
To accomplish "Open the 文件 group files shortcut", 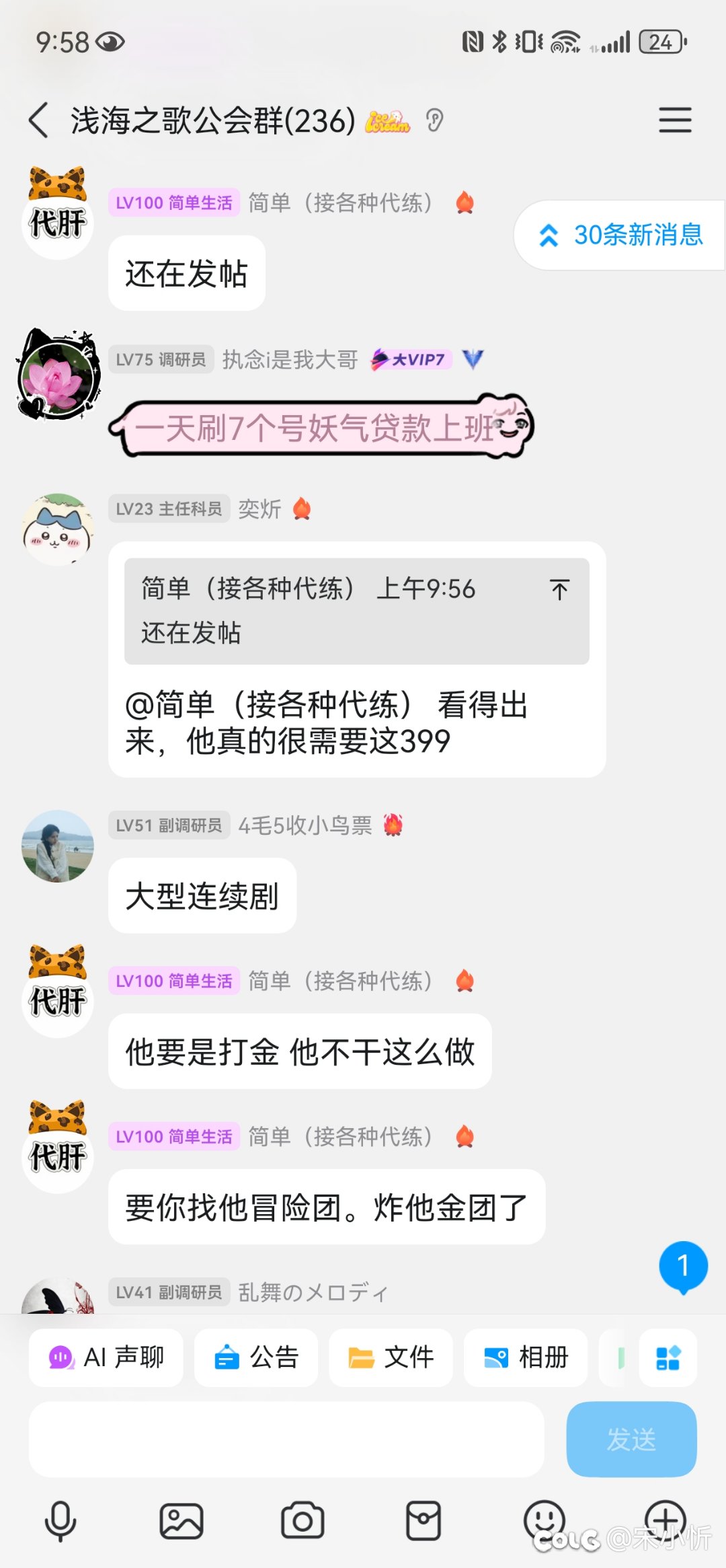I will click(x=391, y=1357).
